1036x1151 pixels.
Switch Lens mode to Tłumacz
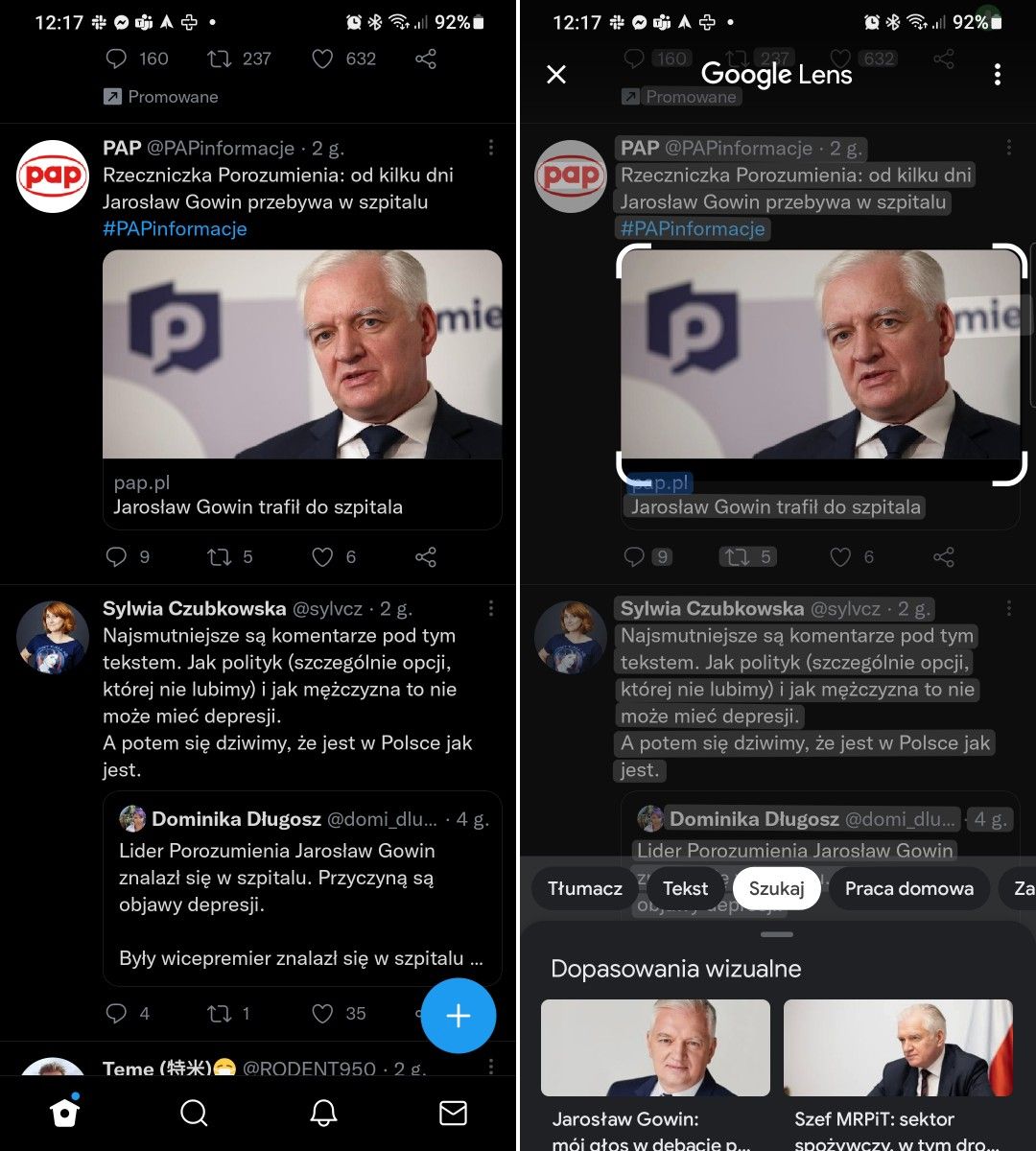(x=585, y=888)
